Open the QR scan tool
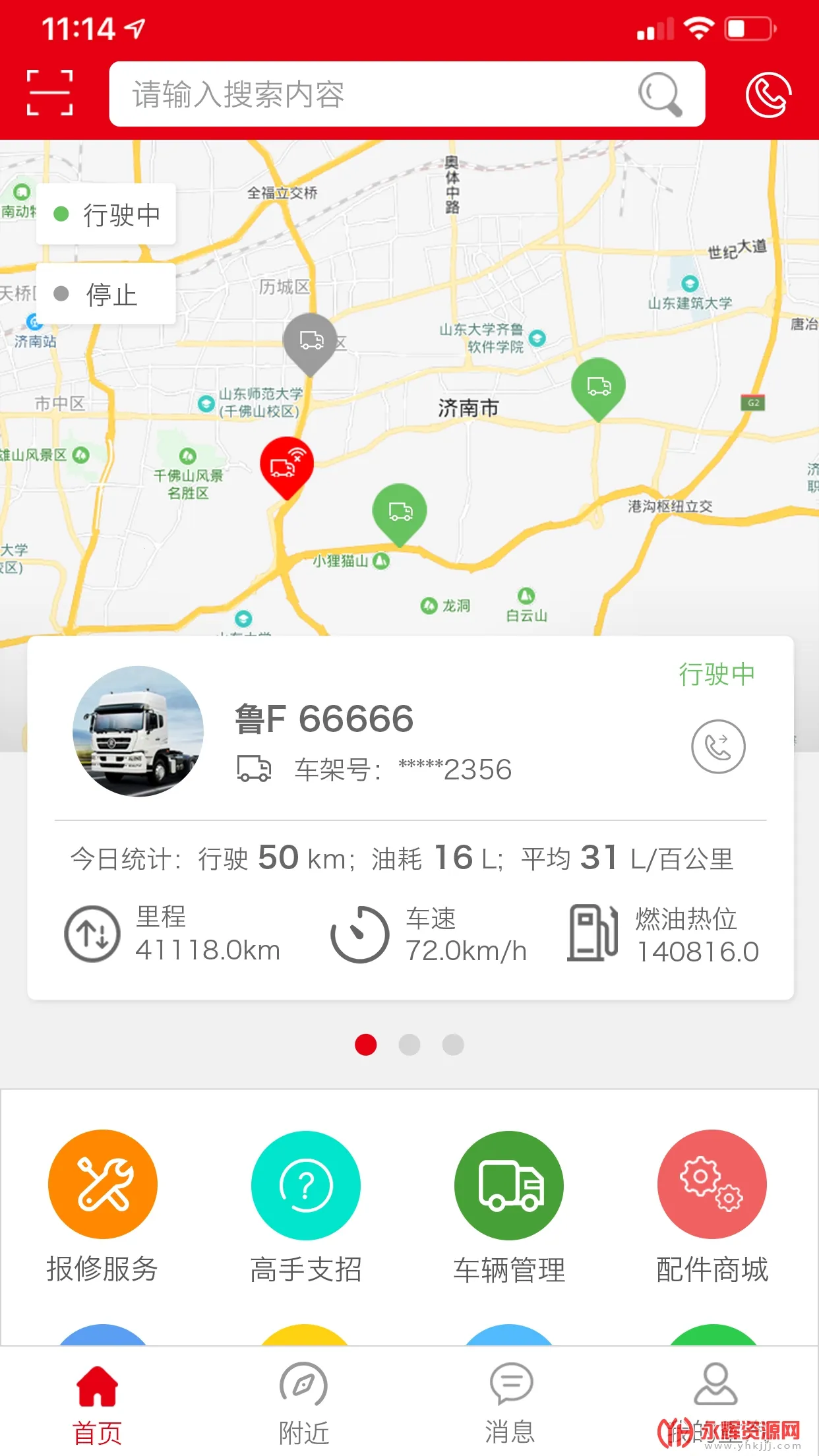The image size is (819, 1456). point(51,92)
